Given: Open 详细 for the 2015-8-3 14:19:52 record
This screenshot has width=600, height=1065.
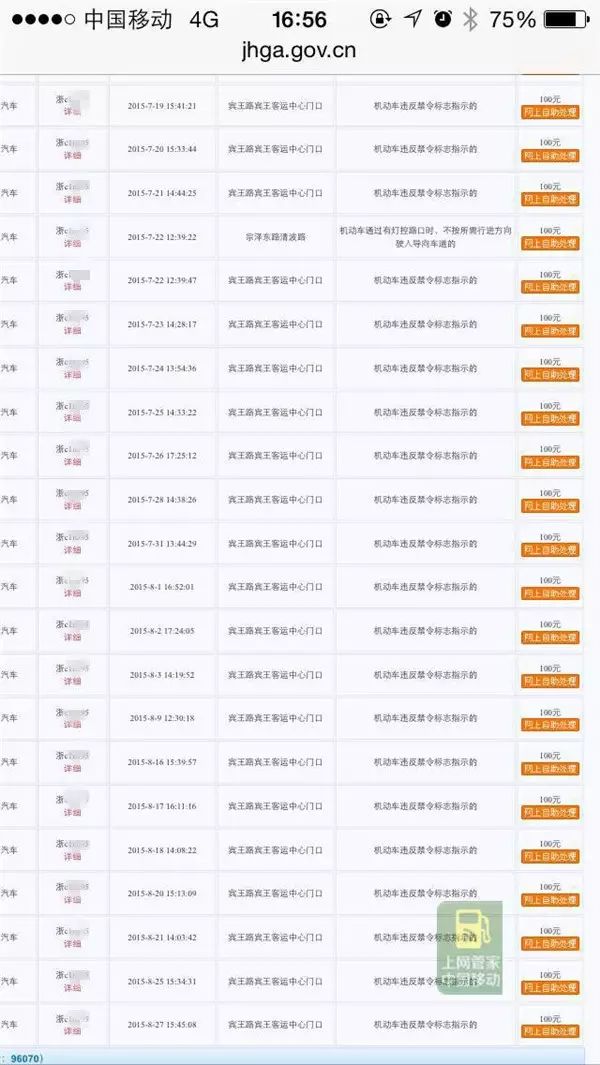Looking at the screenshot, I should click(73, 681).
